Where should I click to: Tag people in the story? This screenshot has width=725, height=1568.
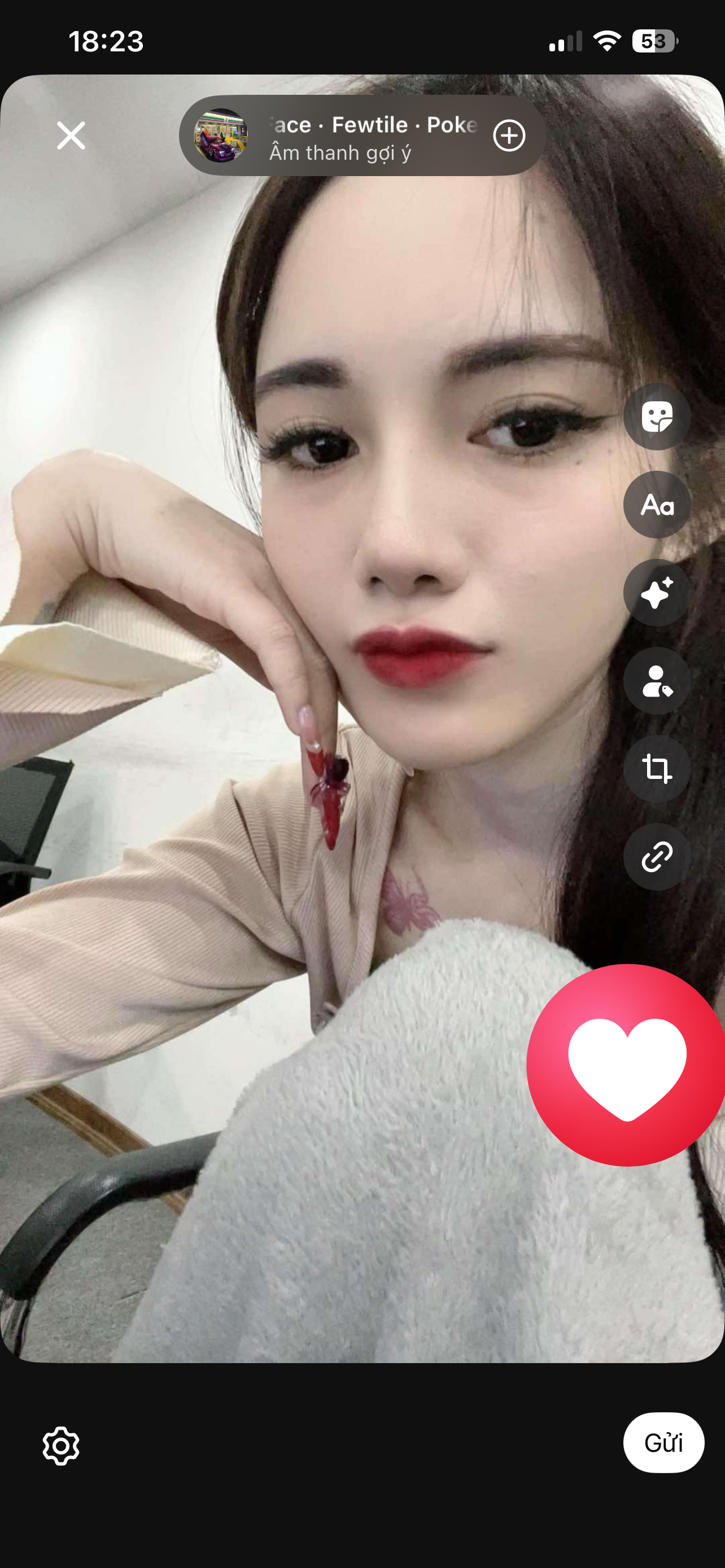pos(657,681)
